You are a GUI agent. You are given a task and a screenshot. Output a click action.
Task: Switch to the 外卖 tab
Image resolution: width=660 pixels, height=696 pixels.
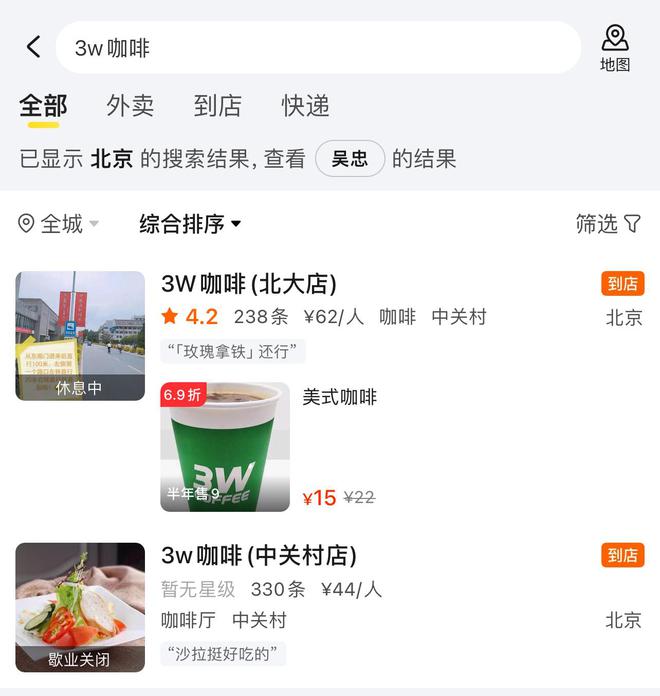tap(130, 106)
